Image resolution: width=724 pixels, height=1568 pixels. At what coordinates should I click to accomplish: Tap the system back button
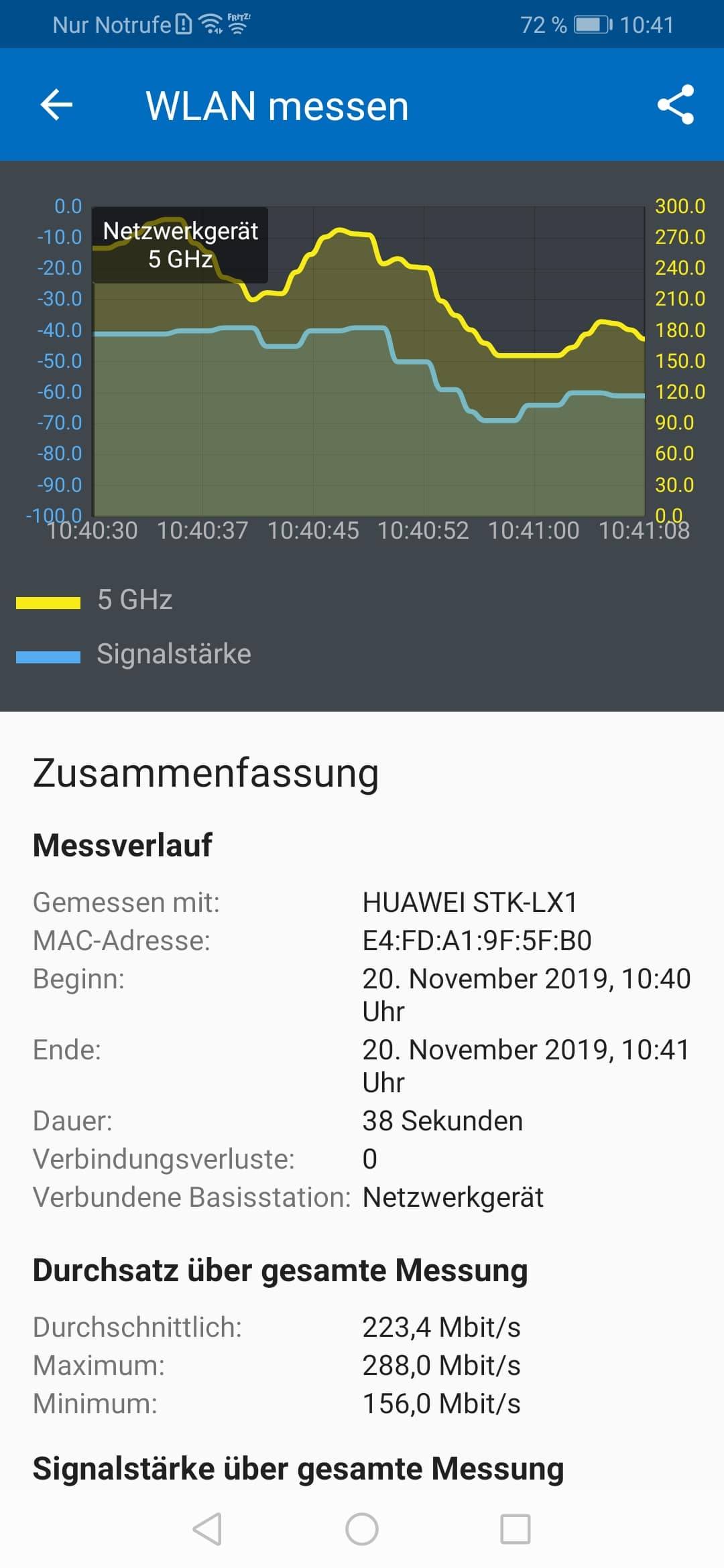[x=207, y=1529]
